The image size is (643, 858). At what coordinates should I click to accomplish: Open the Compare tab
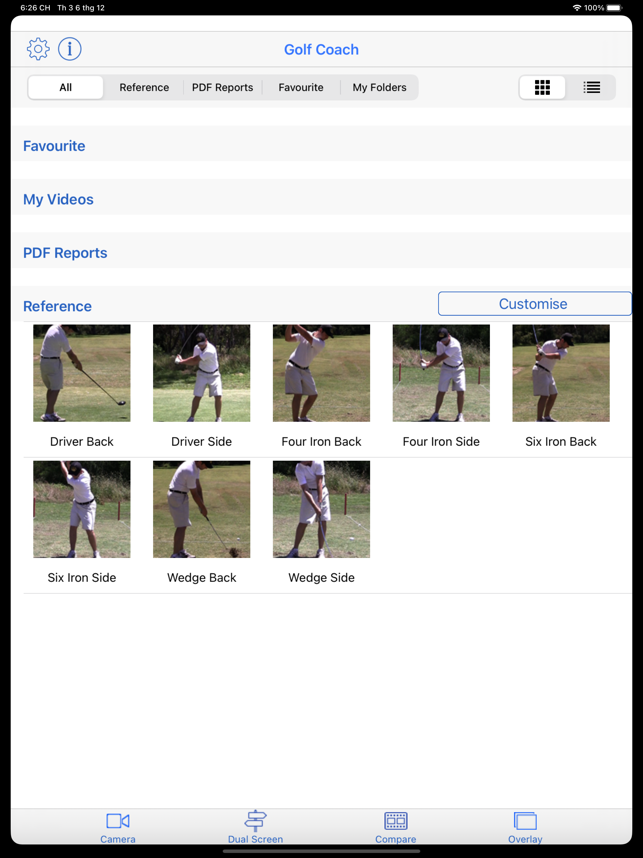pos(396,827)
